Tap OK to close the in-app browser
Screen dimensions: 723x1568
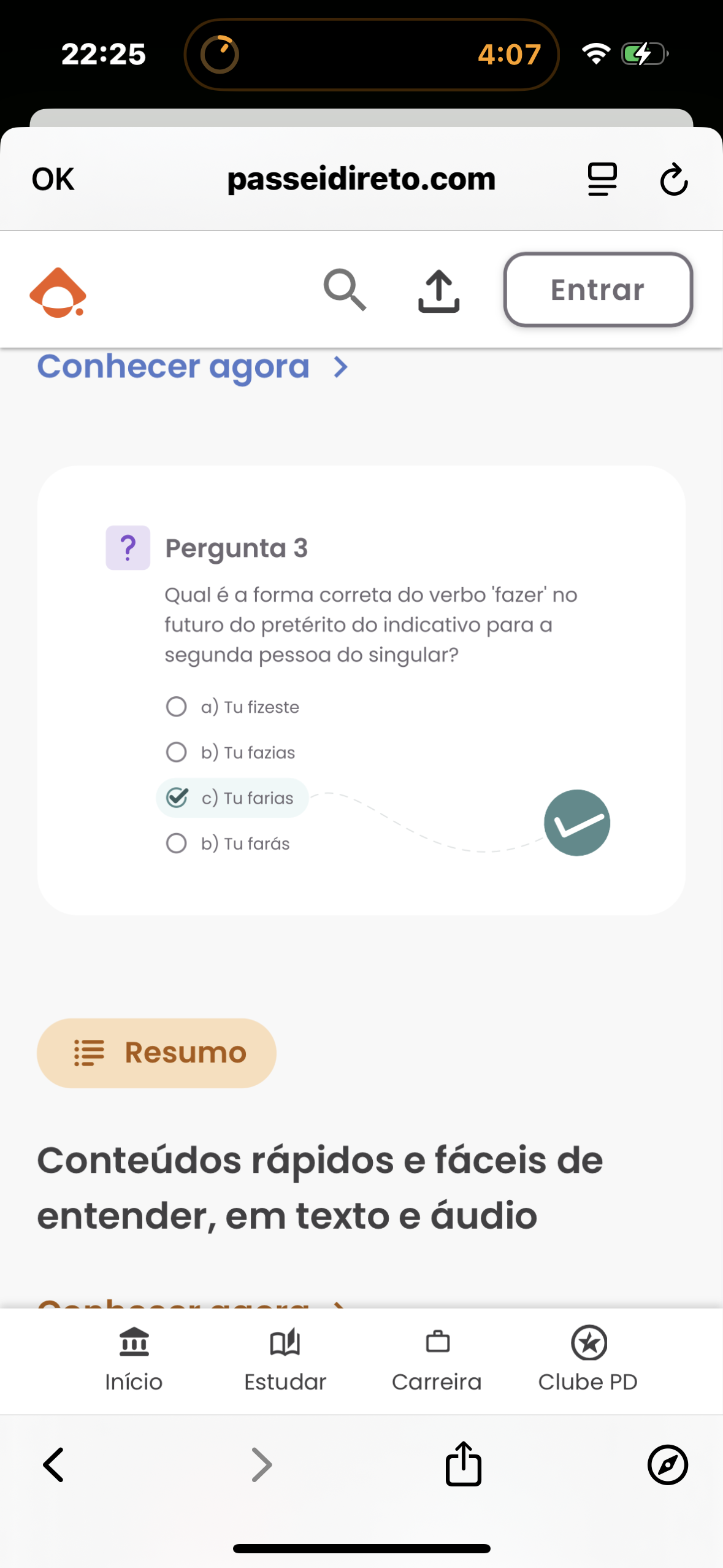pyautogui.click(x=53, y=179)
